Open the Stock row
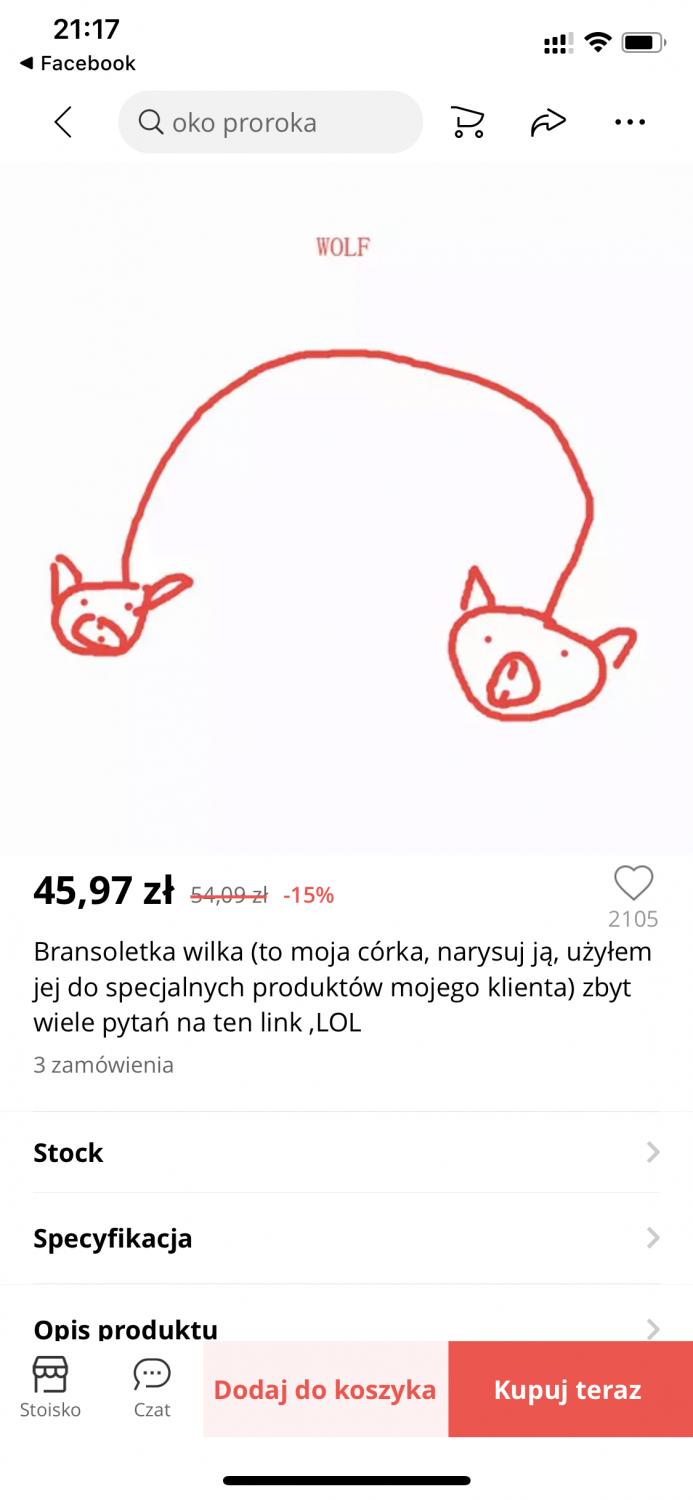 click(x=346, y=1152)
